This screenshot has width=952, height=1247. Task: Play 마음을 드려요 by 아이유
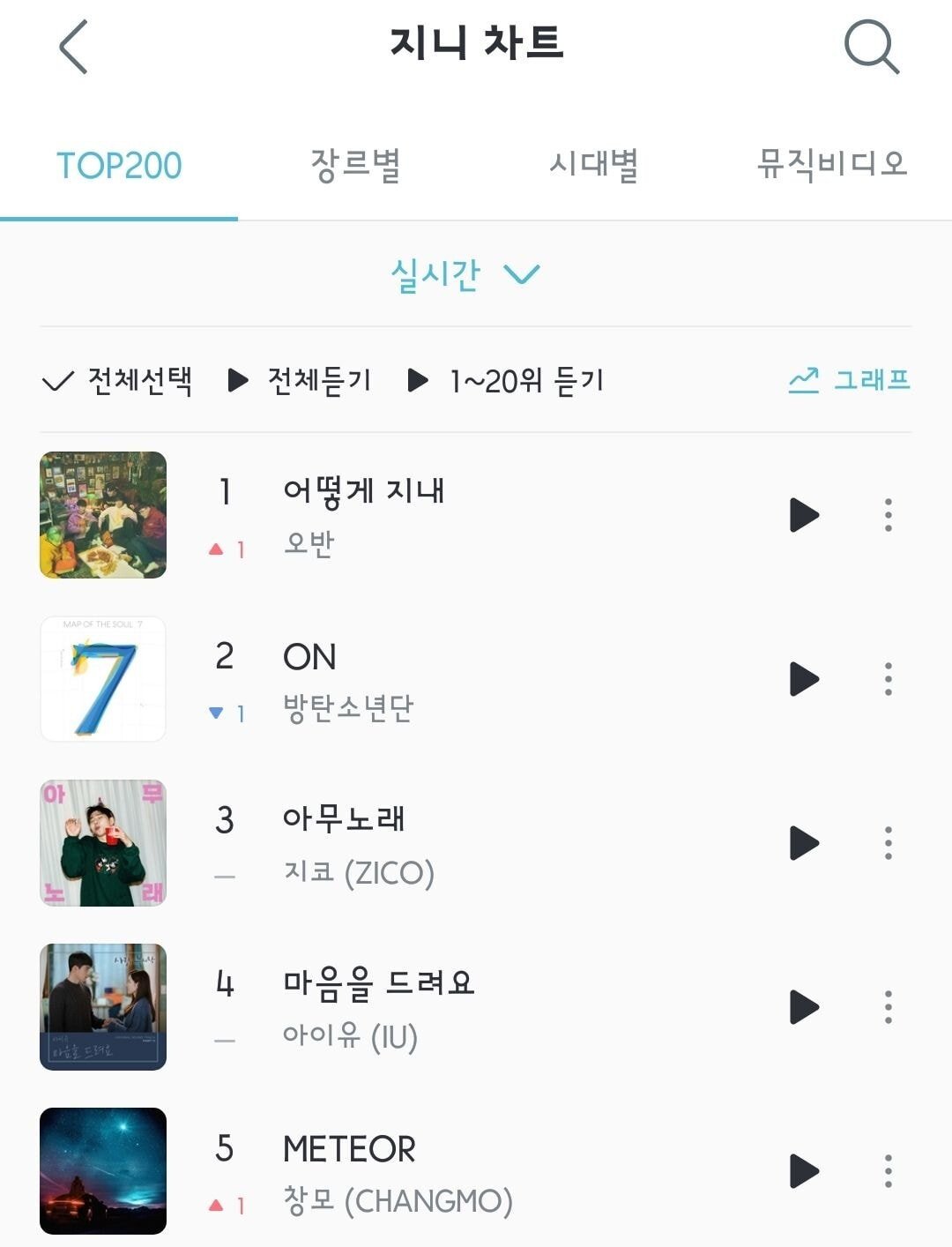tap(804, 1007)
